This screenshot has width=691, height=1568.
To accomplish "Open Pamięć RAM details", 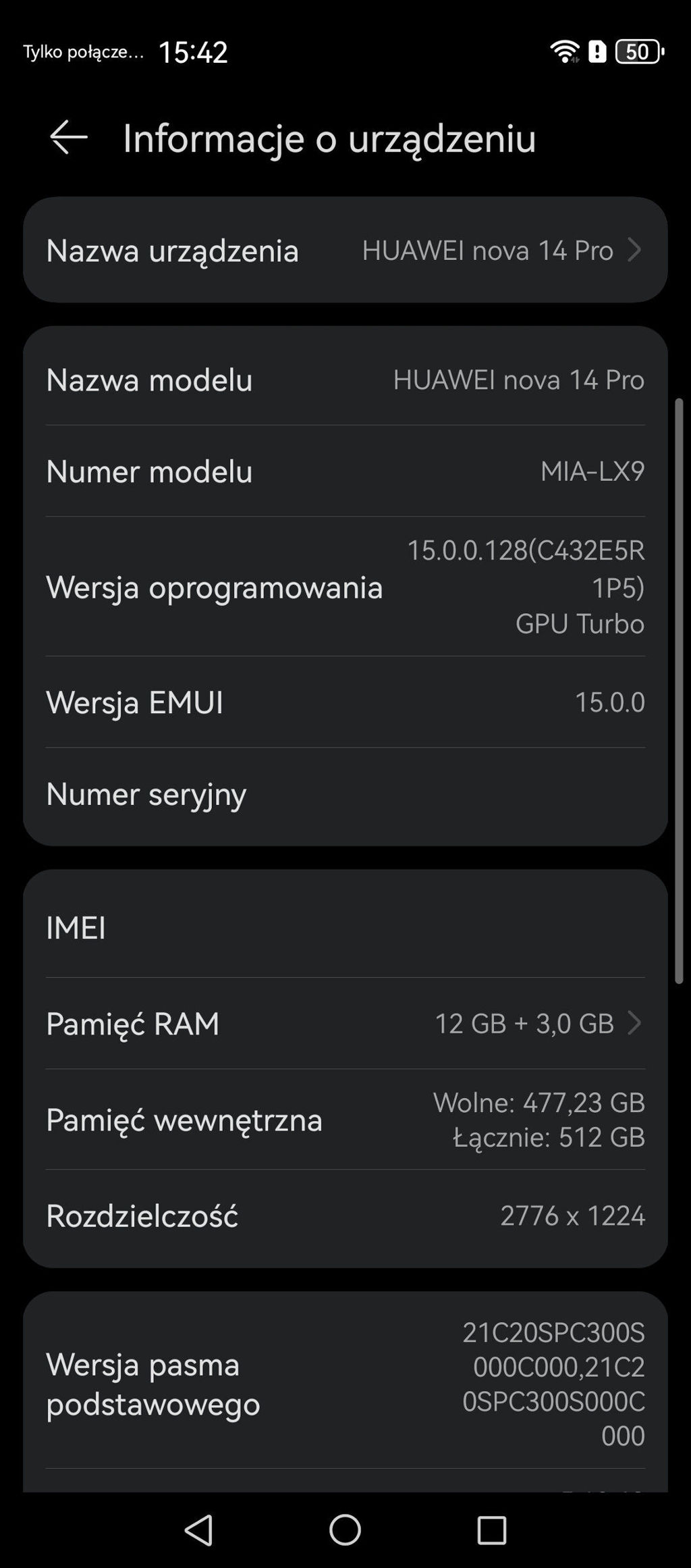I will (345, 1023).
